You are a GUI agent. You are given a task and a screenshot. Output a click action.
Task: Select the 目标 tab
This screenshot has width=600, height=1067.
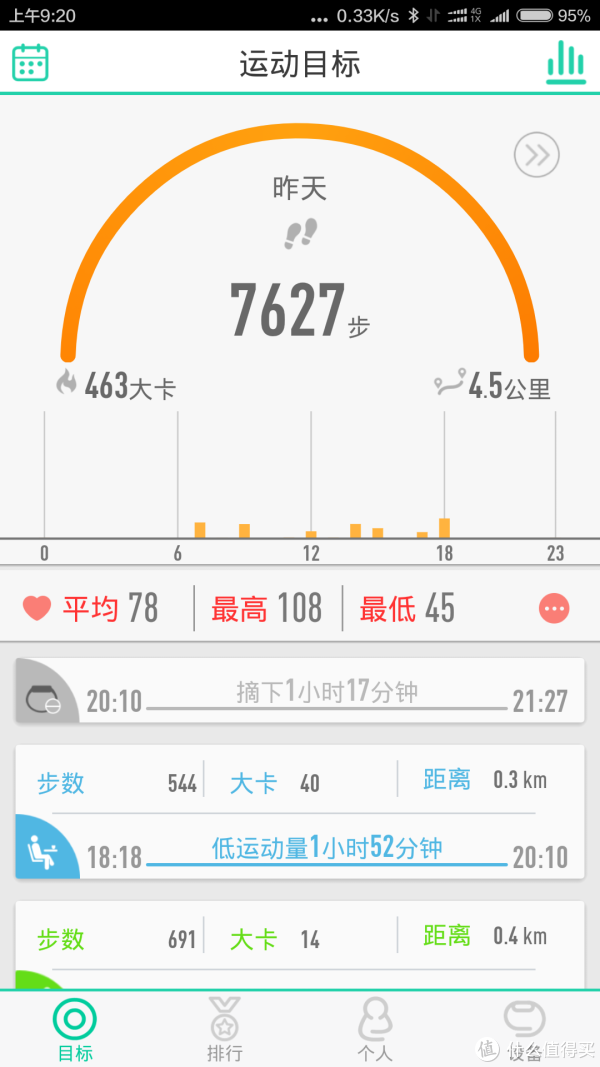(75, 1030)
